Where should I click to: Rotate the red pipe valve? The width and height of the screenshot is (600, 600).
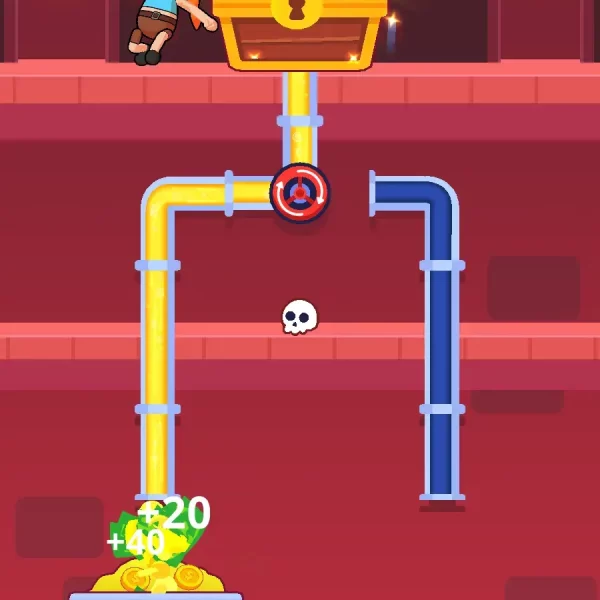[299, 192]
